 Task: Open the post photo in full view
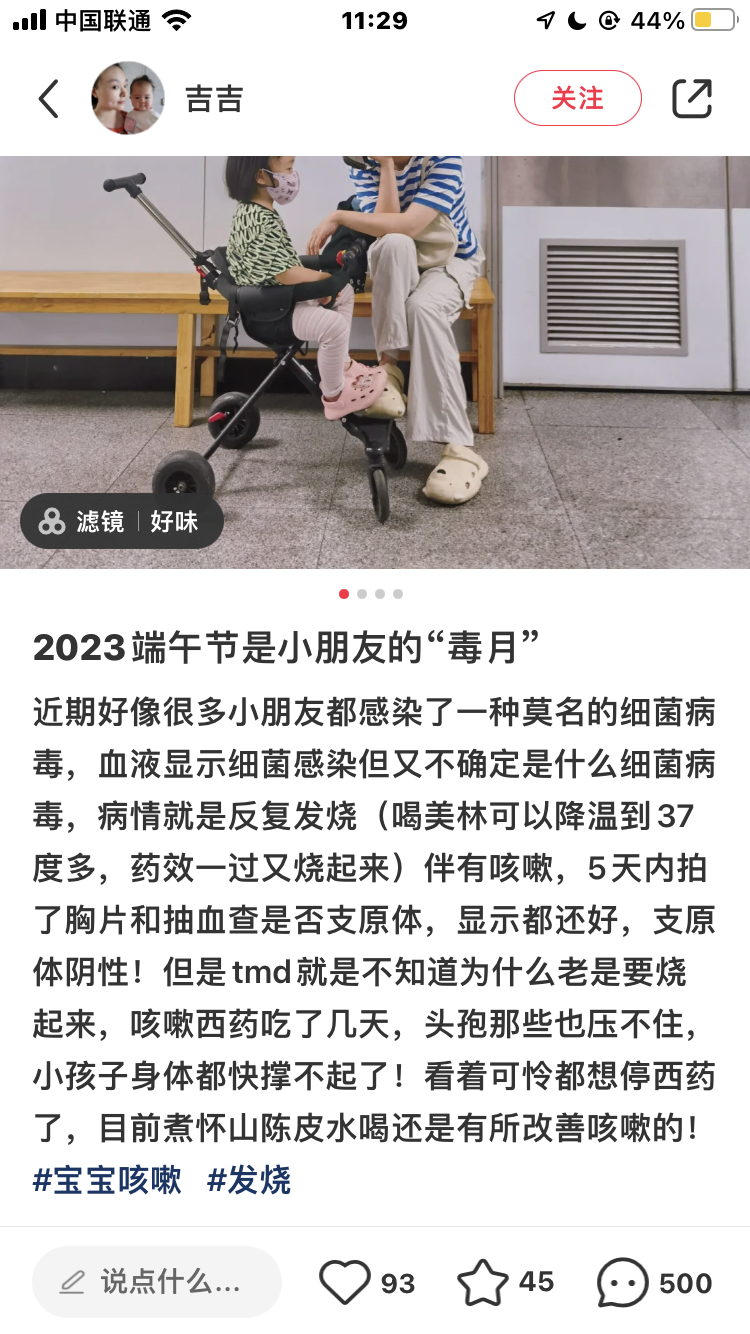(x=375, y=362)
